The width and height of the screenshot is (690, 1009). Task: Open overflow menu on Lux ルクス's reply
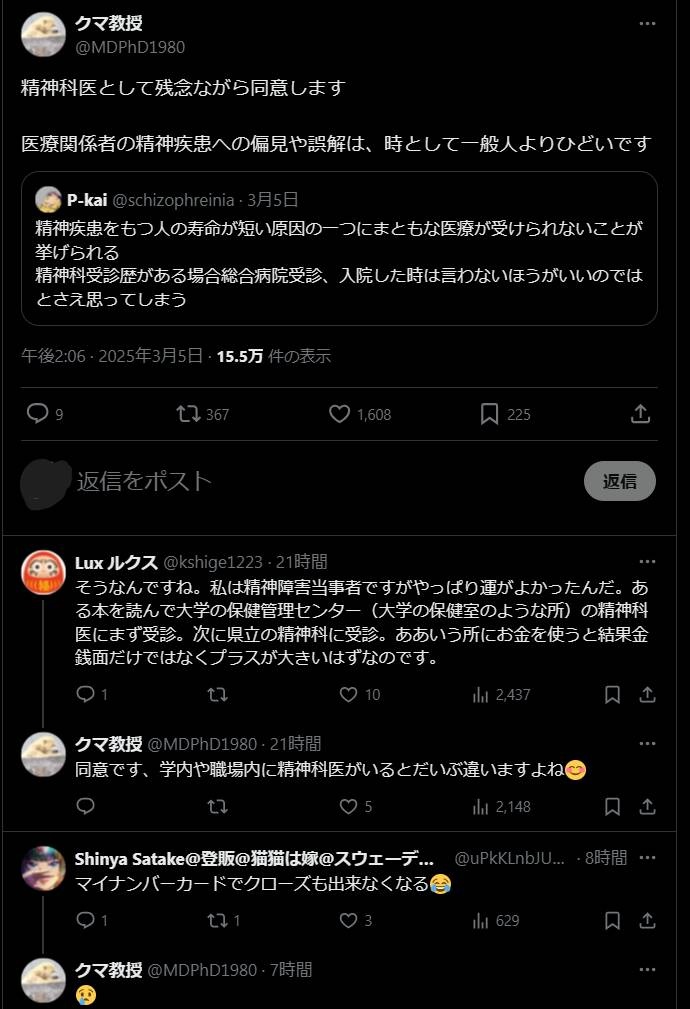coord(648,562)
